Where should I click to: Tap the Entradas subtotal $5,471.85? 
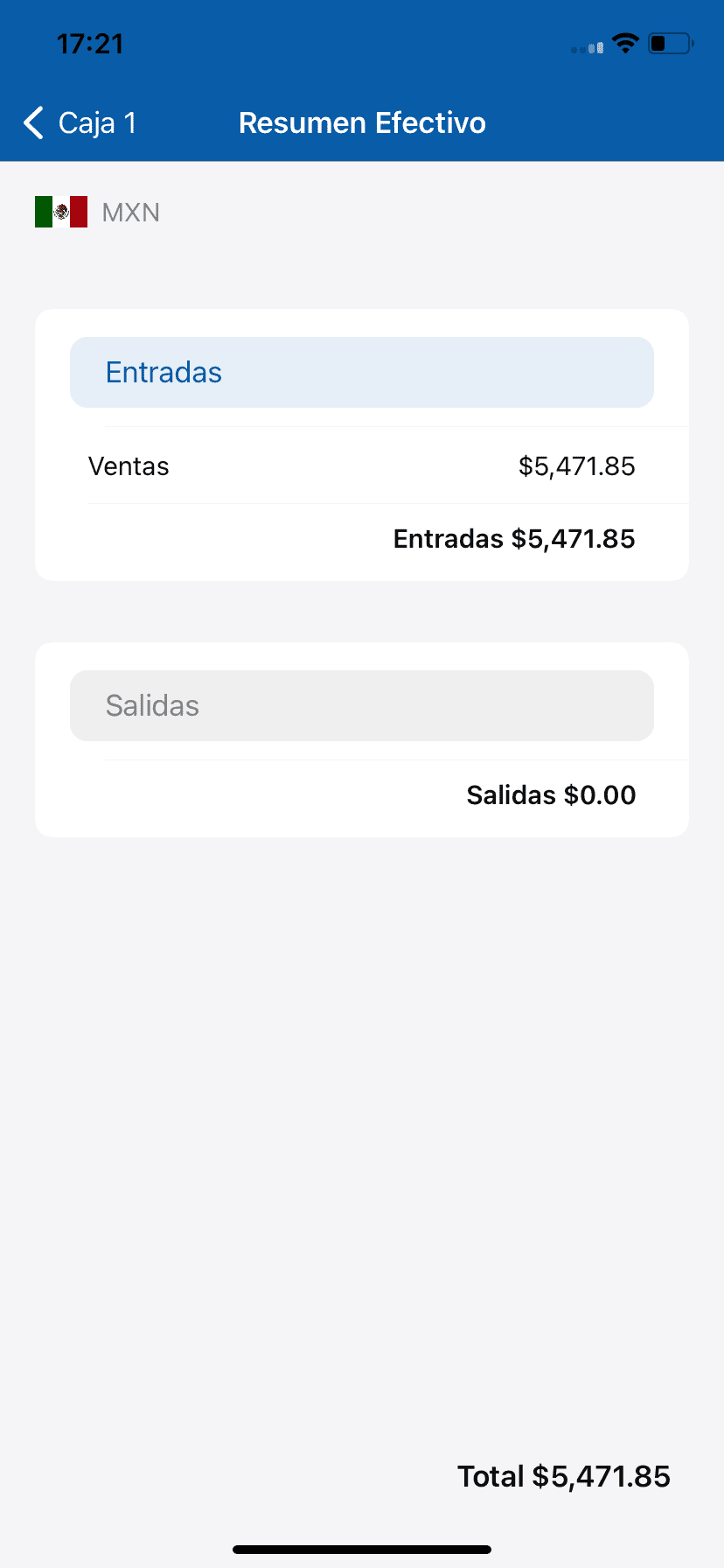(513, 538)
